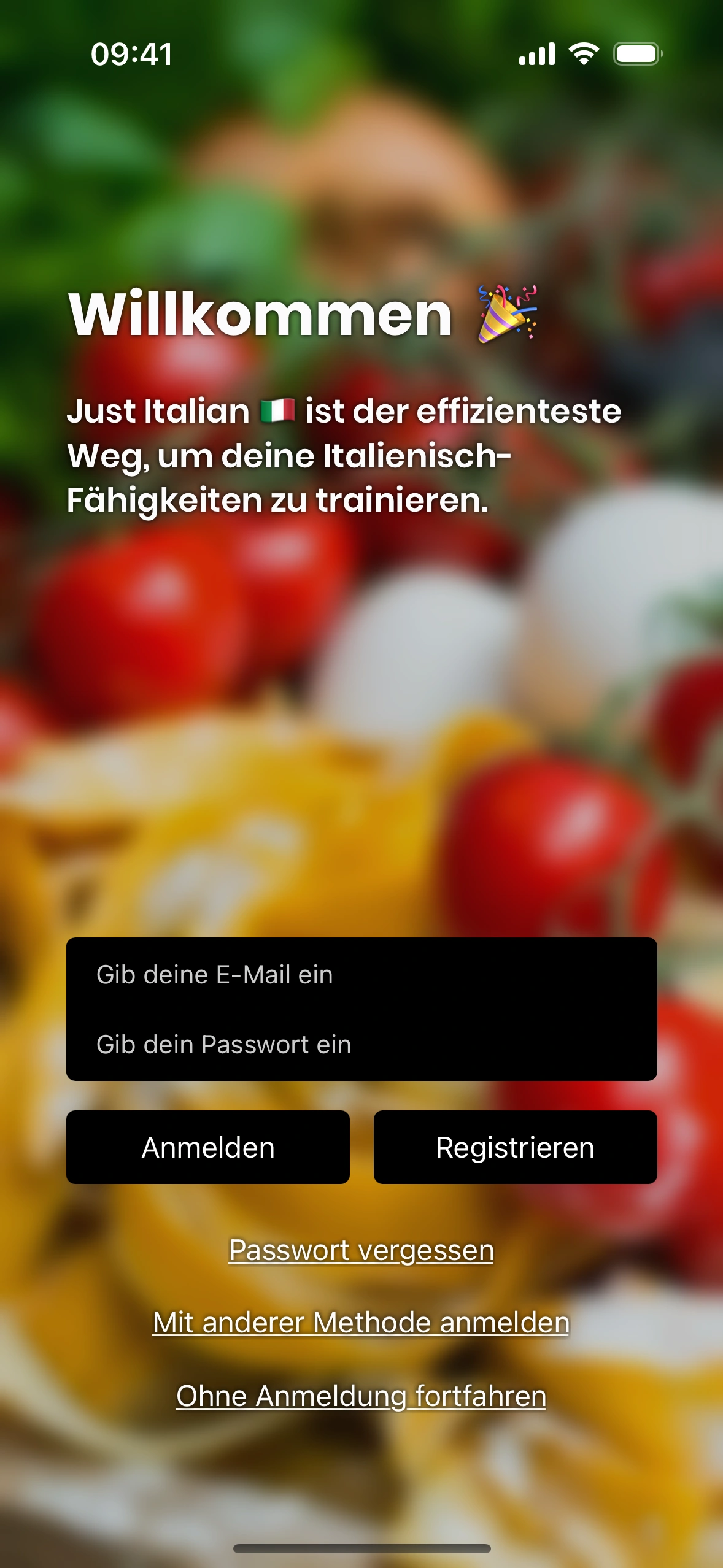Screen dimensions: 723x1568
Task: Tap the e-mail input field
Action: pos(361,975)
